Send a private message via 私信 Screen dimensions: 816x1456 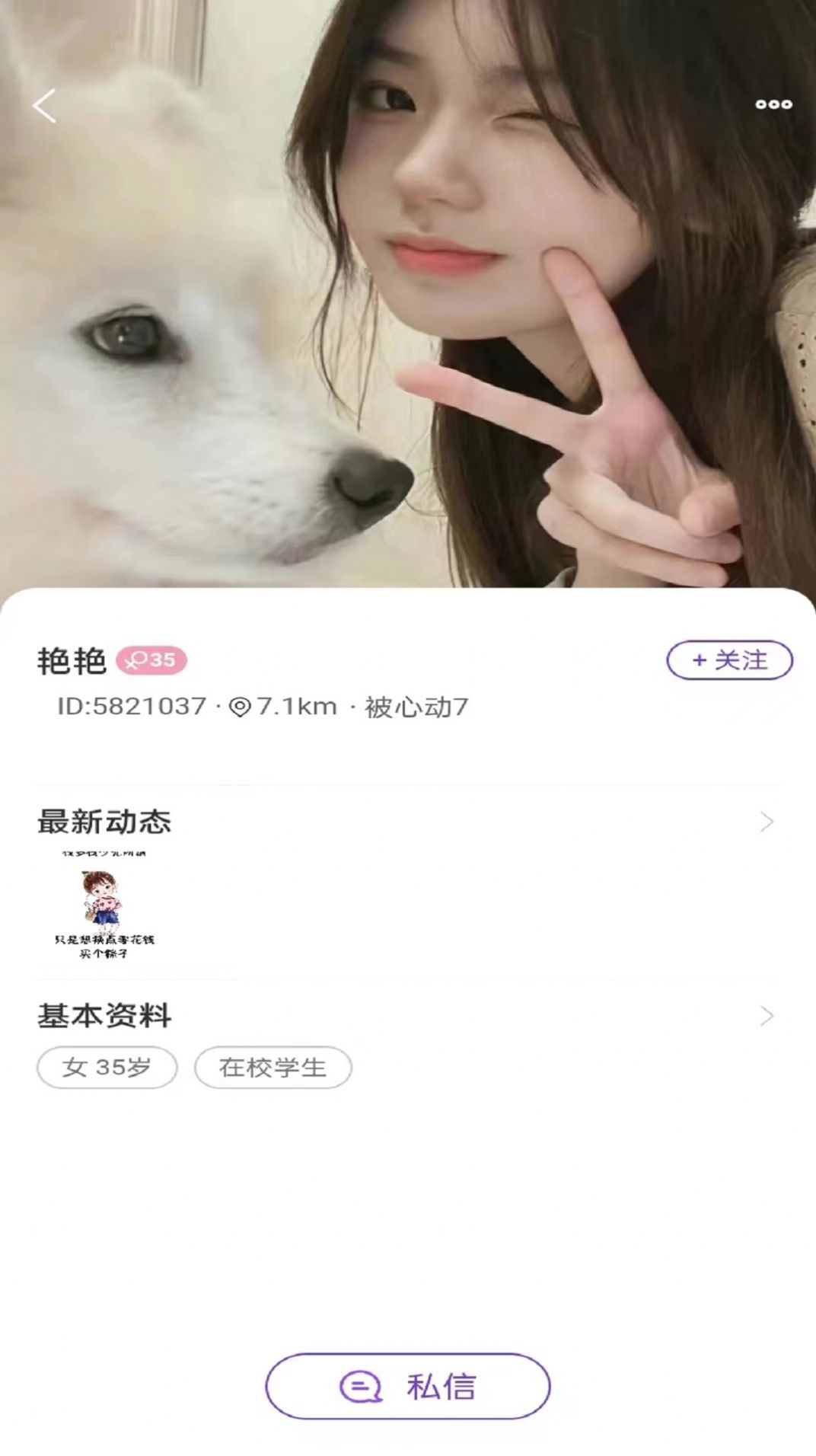(x=408, y=1387)
